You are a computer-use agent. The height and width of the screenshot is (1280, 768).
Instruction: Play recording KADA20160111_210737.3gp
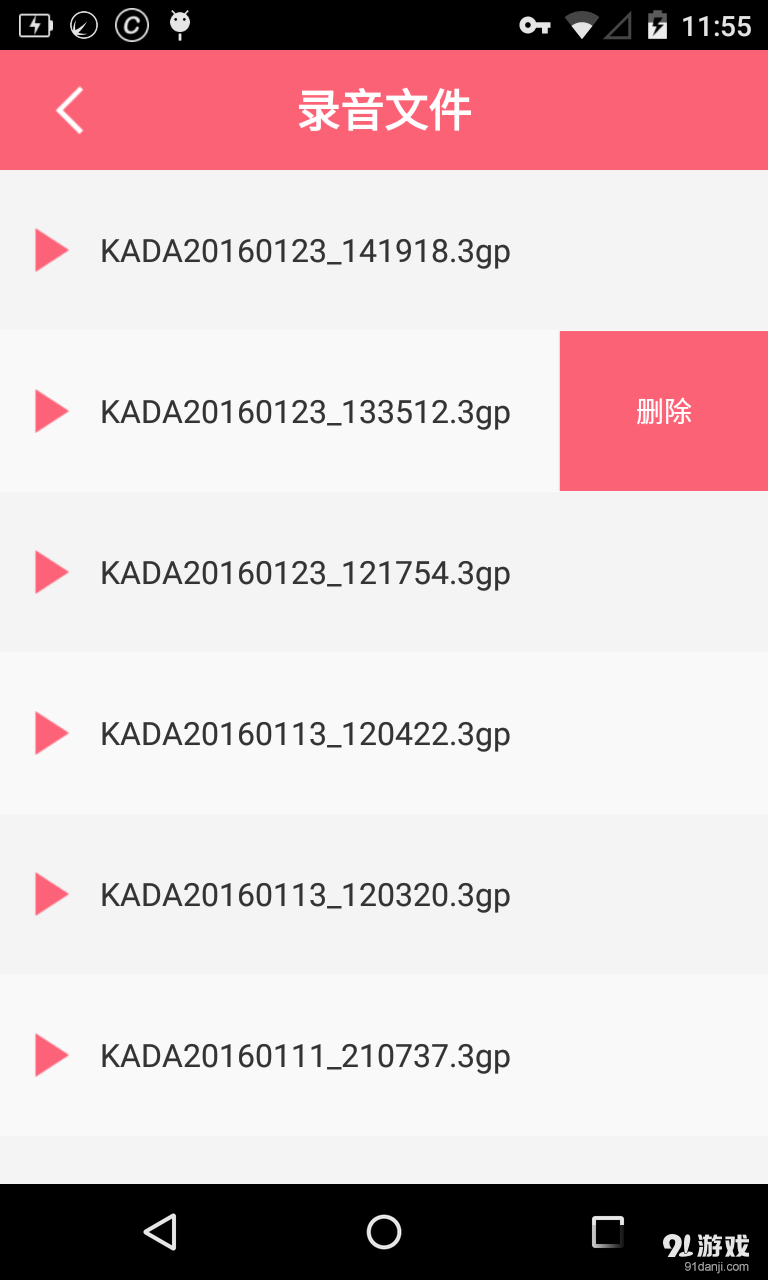coord(51,1055)
